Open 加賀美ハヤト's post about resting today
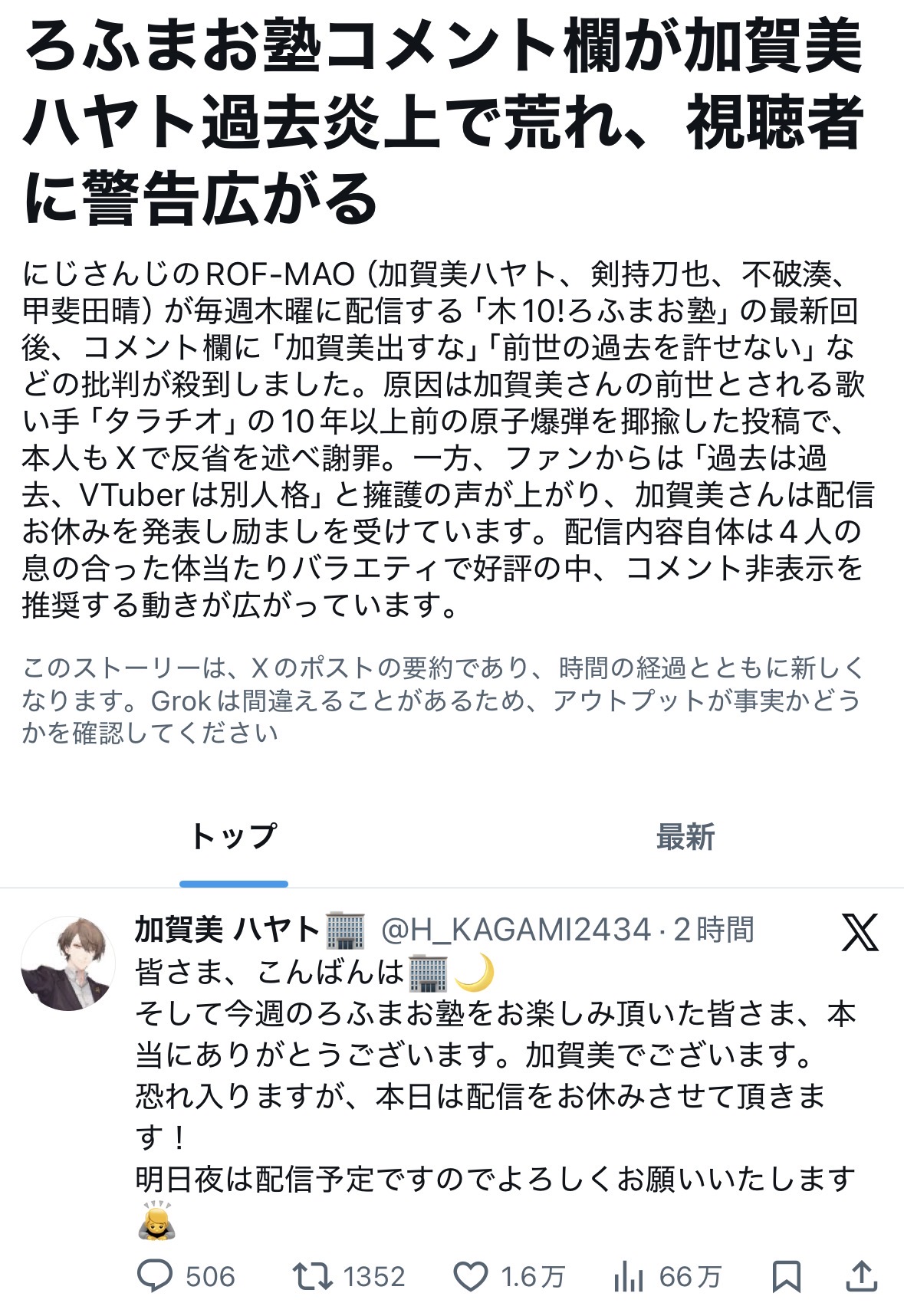The height and width of the screenshot is (1316, 904). tap(491, 1096)
